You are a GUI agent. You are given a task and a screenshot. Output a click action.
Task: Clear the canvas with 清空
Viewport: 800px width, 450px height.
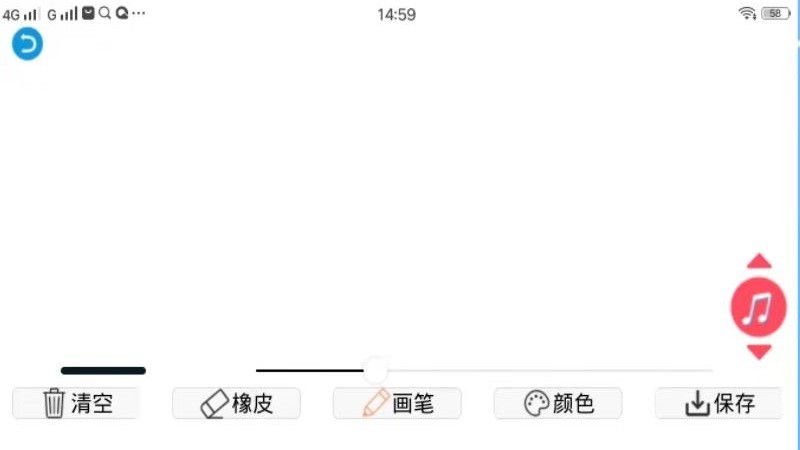76,403
